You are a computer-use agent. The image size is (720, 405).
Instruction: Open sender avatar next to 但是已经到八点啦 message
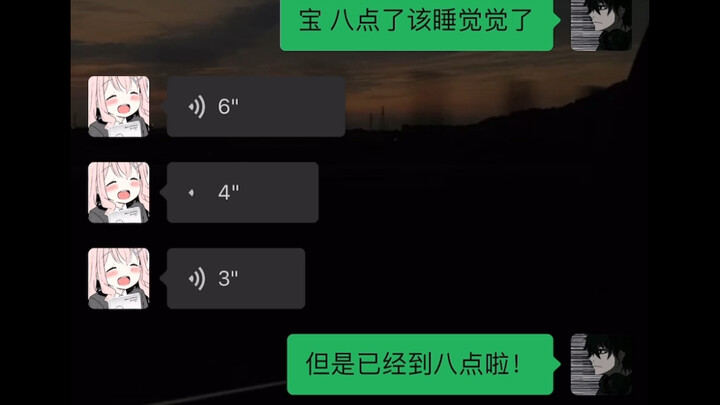(601, 364)
